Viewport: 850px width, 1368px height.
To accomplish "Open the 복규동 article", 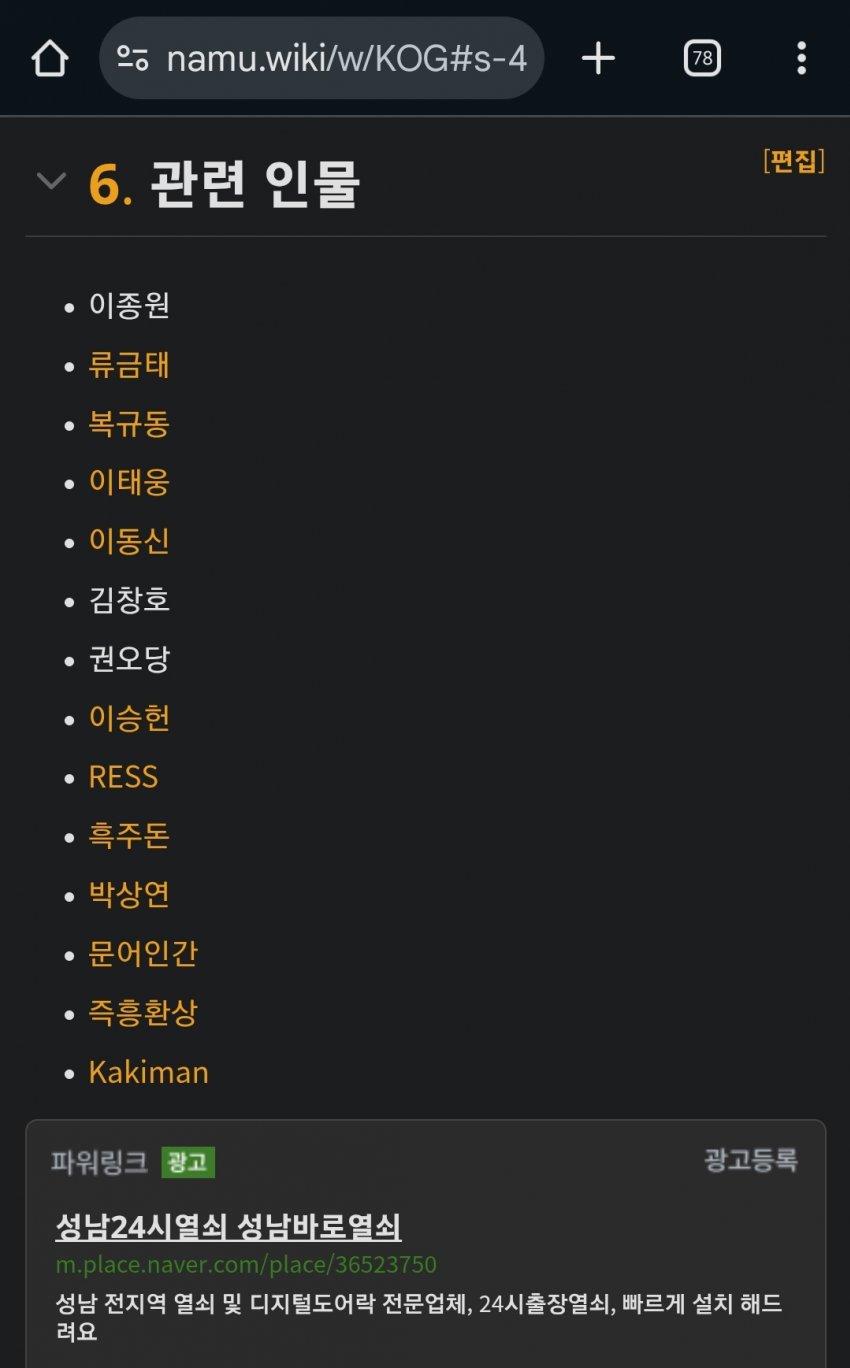I will (129, 424).
